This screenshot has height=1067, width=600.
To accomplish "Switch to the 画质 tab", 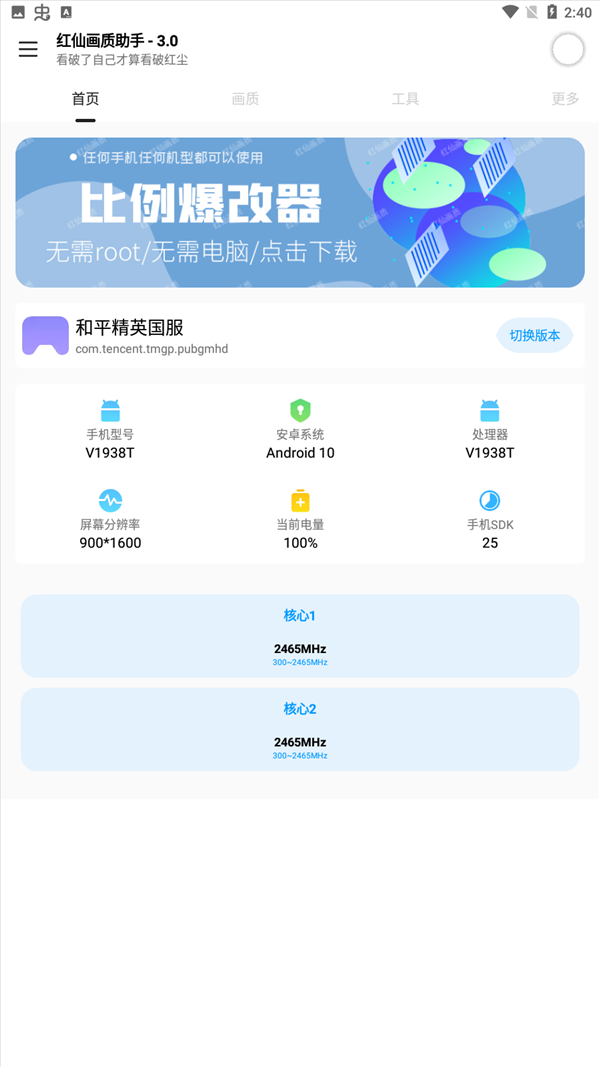I will point(245,99).
